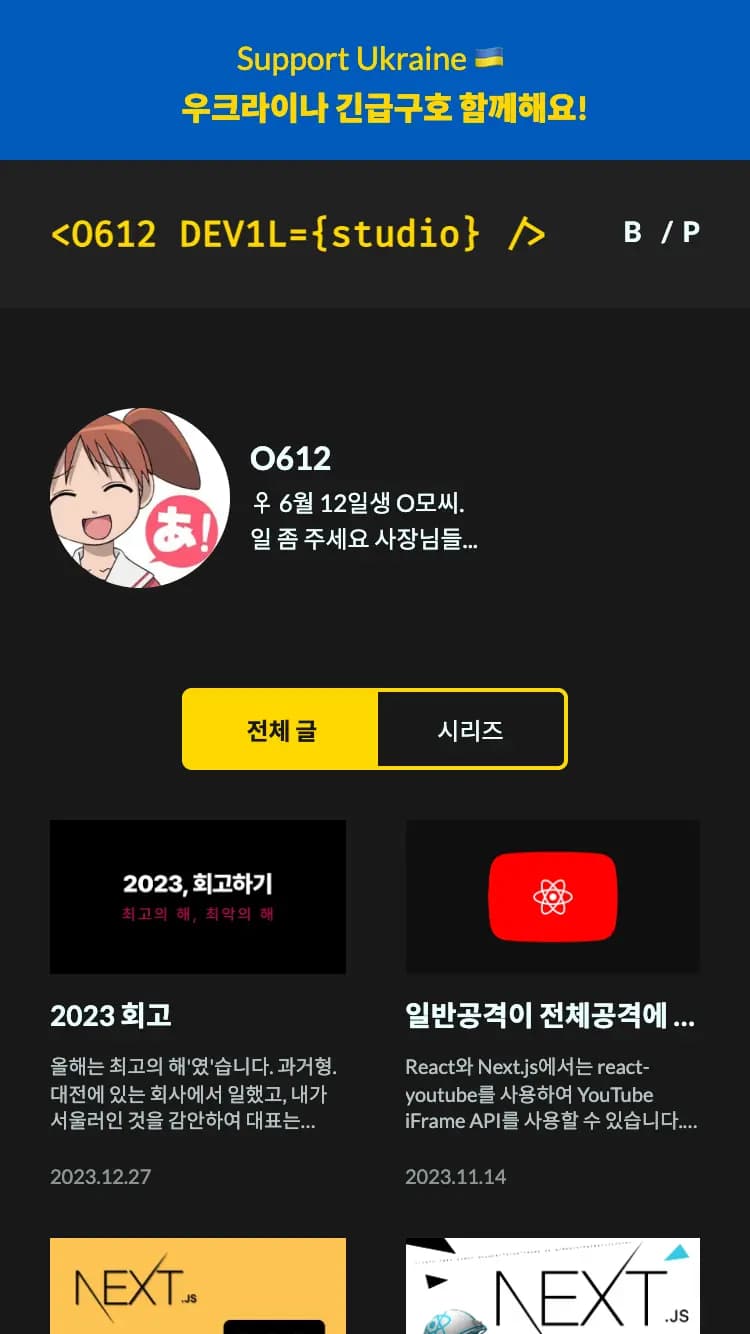The image size is (750, 1334).
Task: Go to the 0612 DEV1L studio home link
Action: tap(297, 234)
